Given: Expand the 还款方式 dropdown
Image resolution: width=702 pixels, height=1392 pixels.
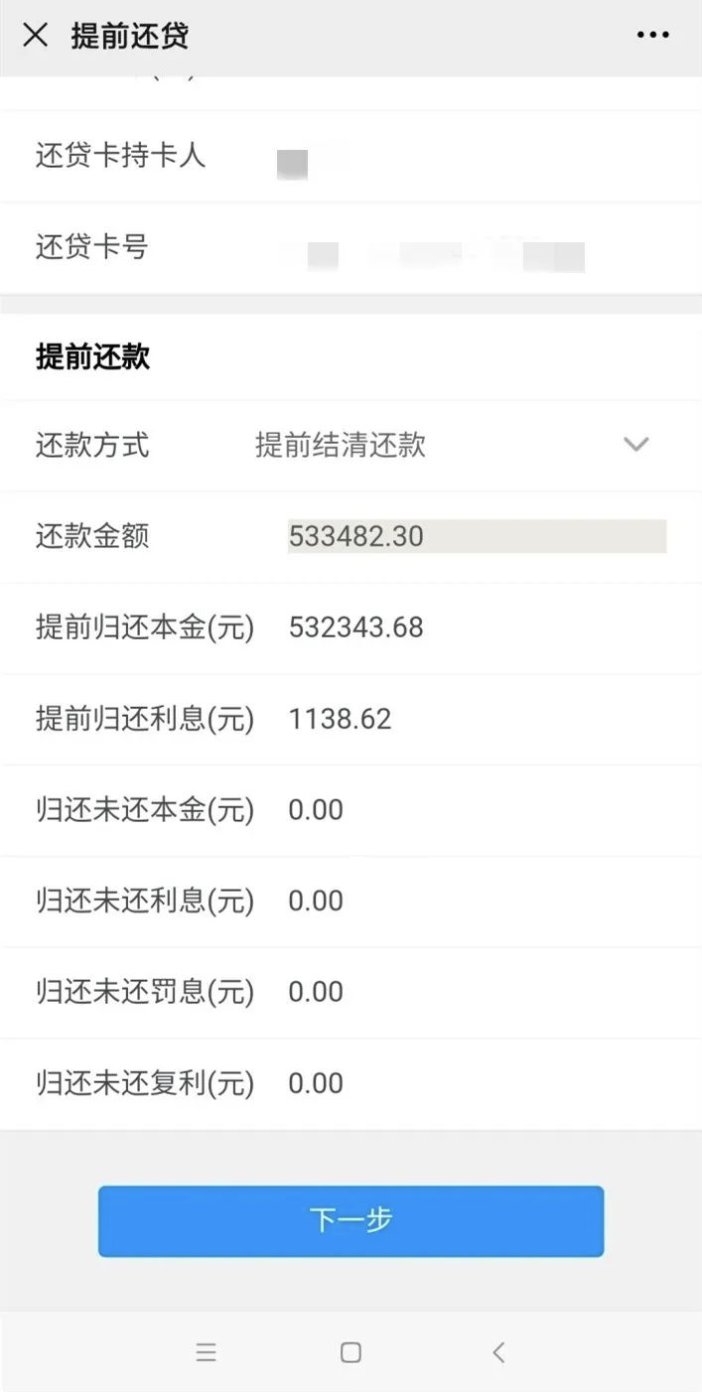Looking at the screenshot, I should (x=637, y=444).
